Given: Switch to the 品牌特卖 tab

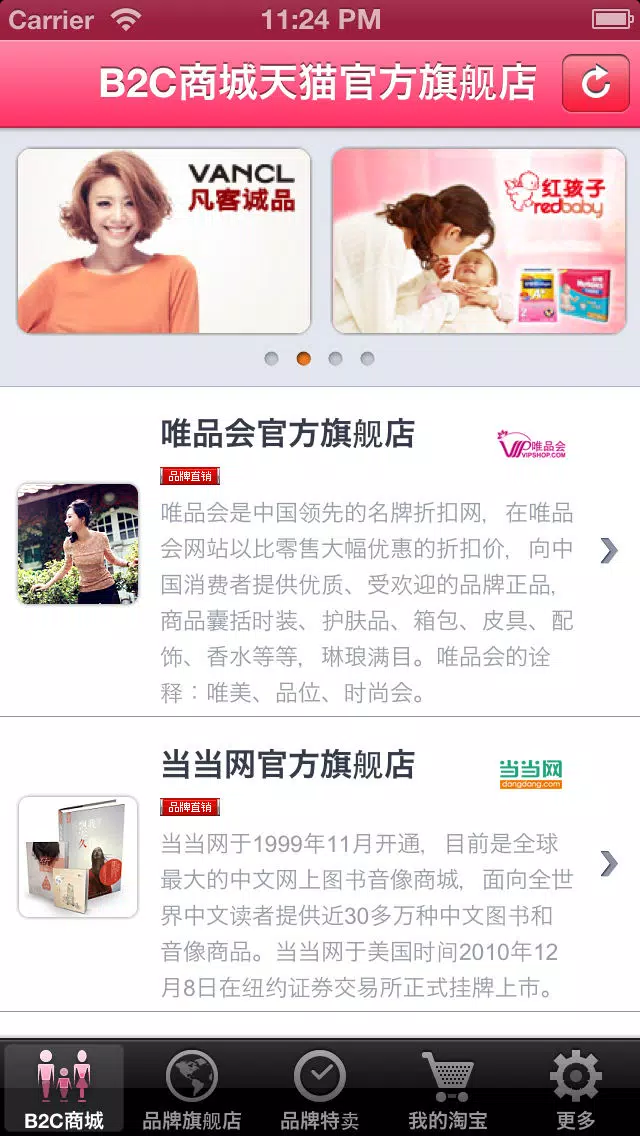Looking at the screenshot, I should point(320,1089).
